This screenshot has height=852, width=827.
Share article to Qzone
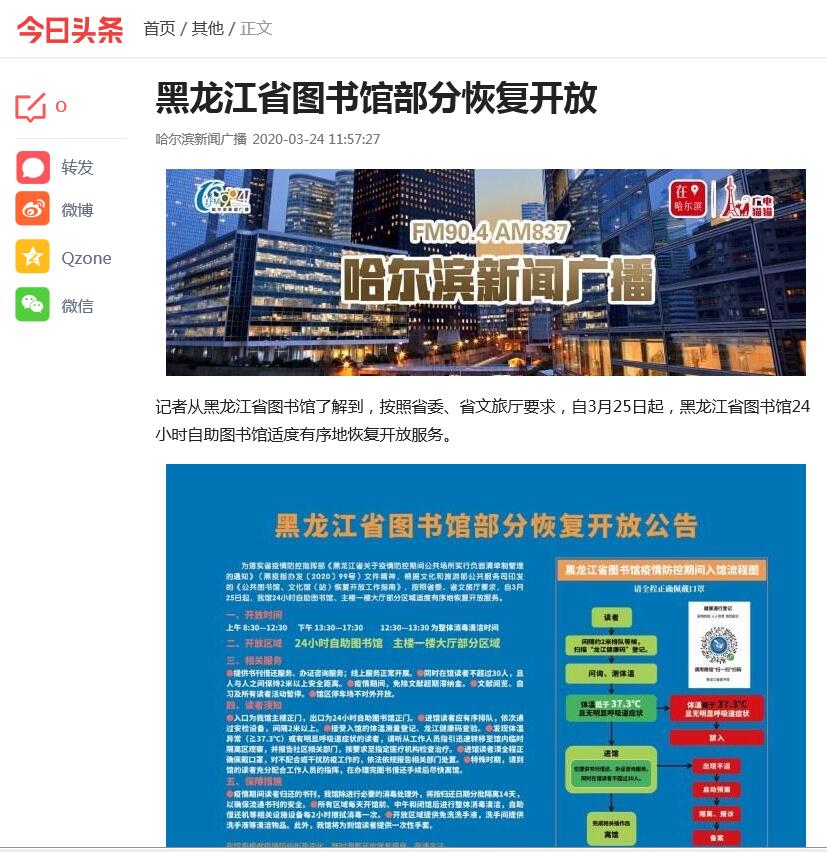(x=33, y=258)
